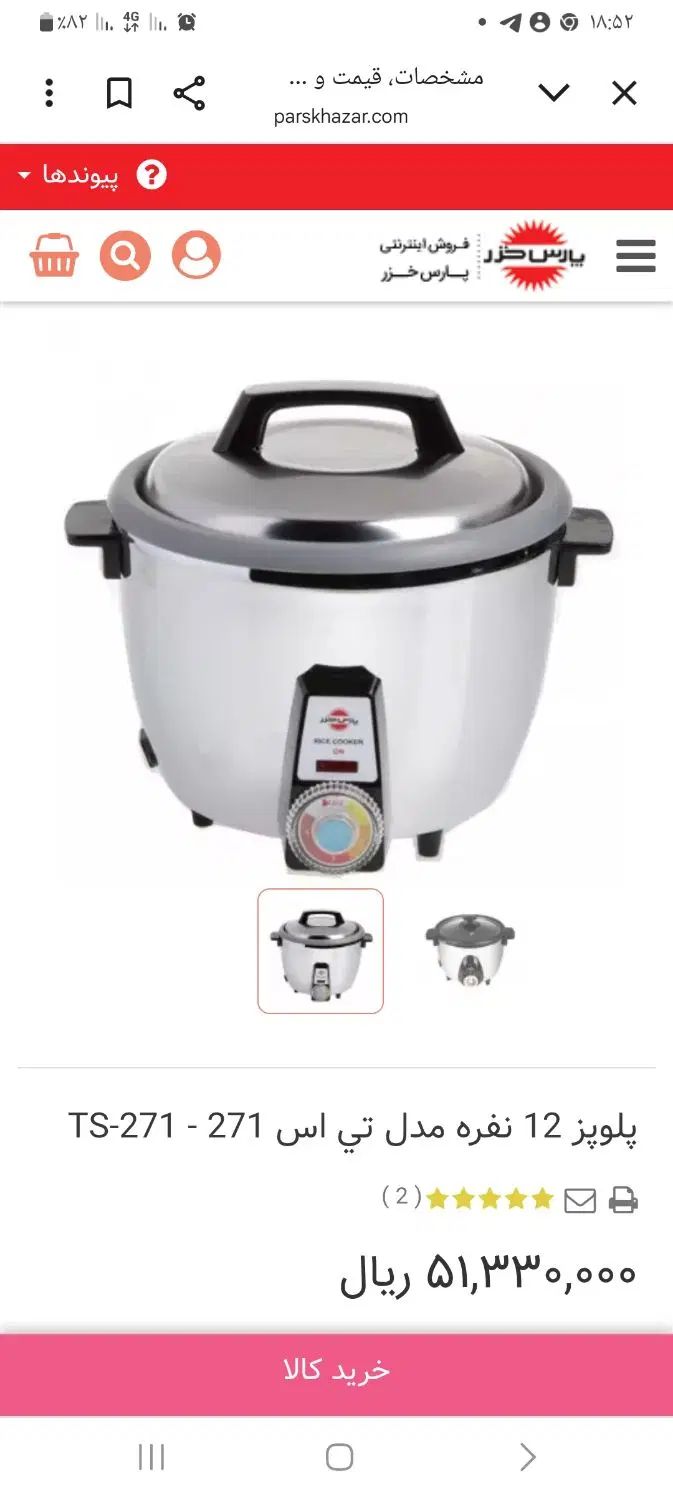Select the first rice cooker thumbnail
673x1500 pixels.
click(320, 951)
